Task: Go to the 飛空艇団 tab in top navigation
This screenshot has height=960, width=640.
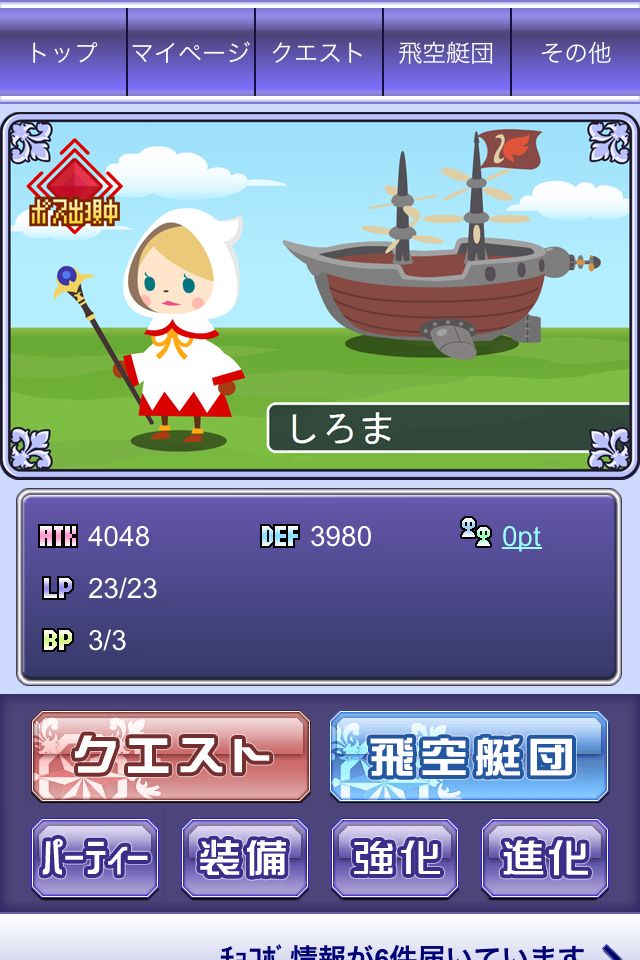Action: [446, 52]
